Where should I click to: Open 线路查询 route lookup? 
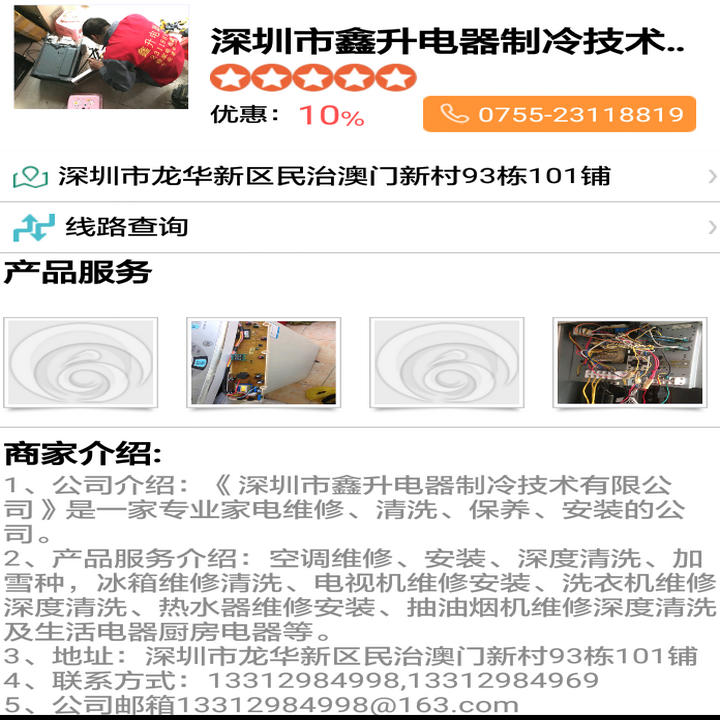(360, 227)
